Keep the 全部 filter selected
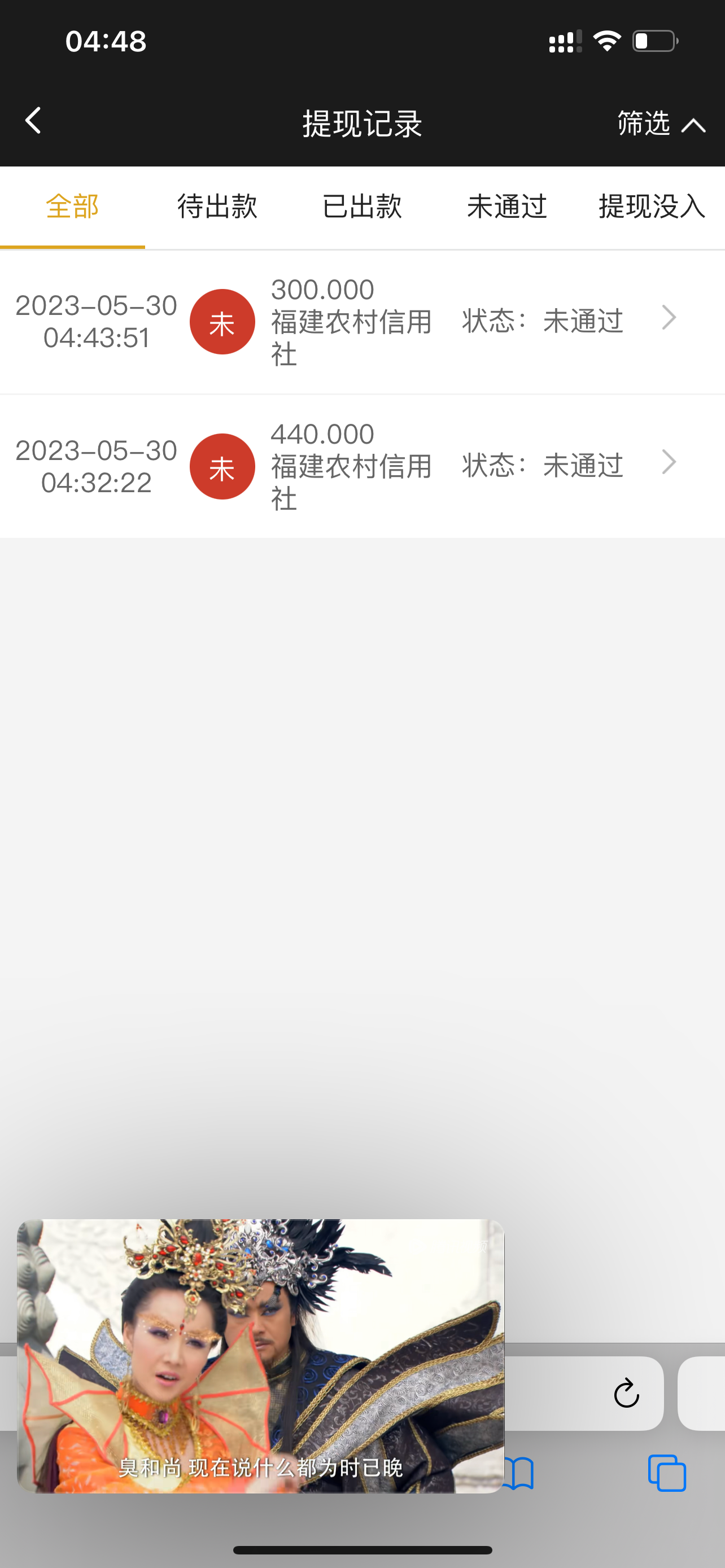The height and width of the screenshot is (1568, 725). click(72, 207)
